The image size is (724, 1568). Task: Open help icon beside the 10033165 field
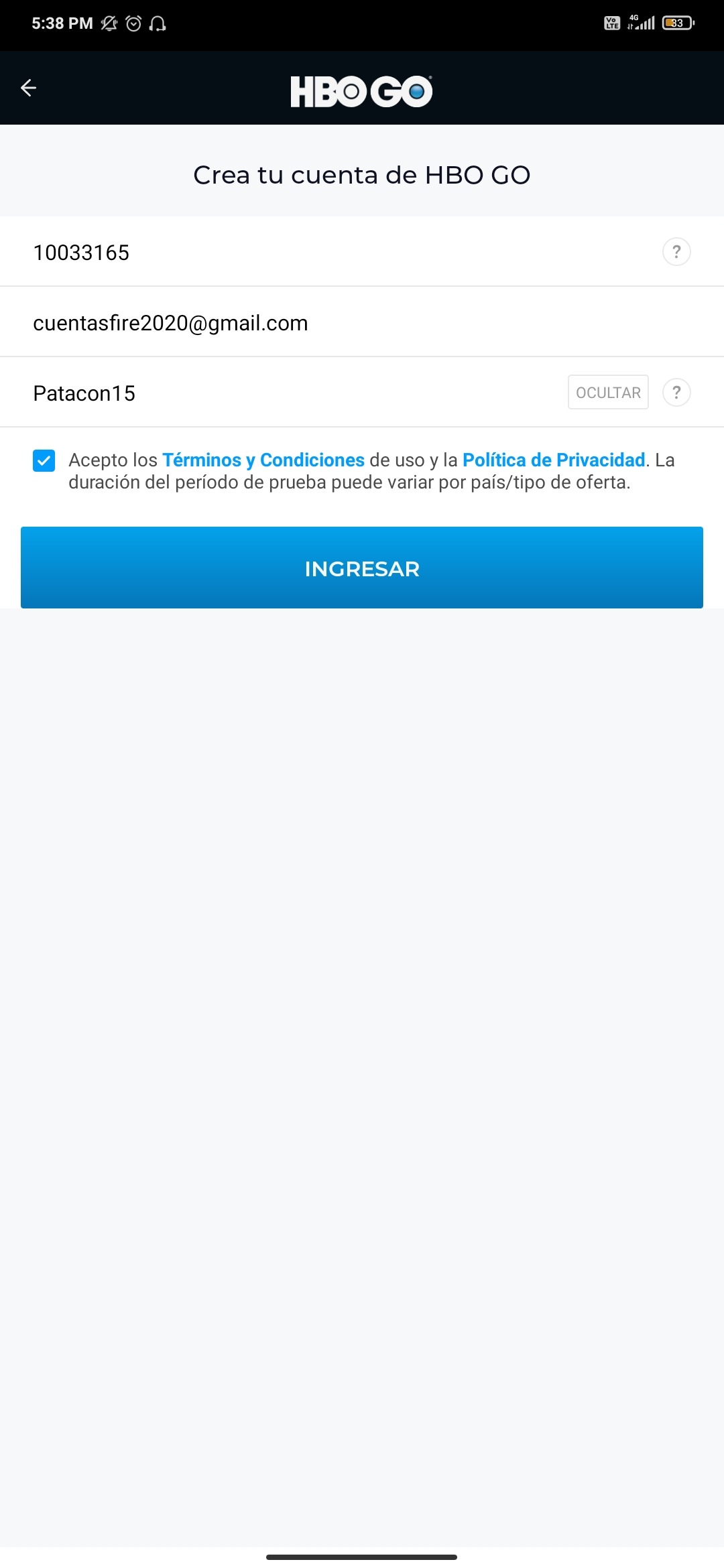tap(676, 252)
